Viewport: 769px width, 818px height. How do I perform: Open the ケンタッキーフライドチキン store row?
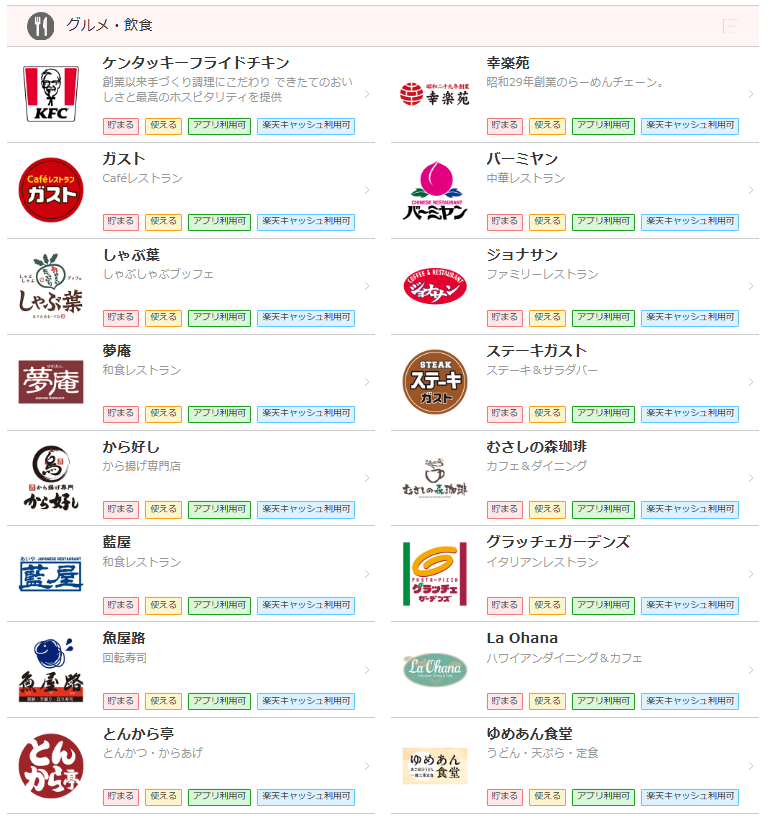(x=195, y=63)
